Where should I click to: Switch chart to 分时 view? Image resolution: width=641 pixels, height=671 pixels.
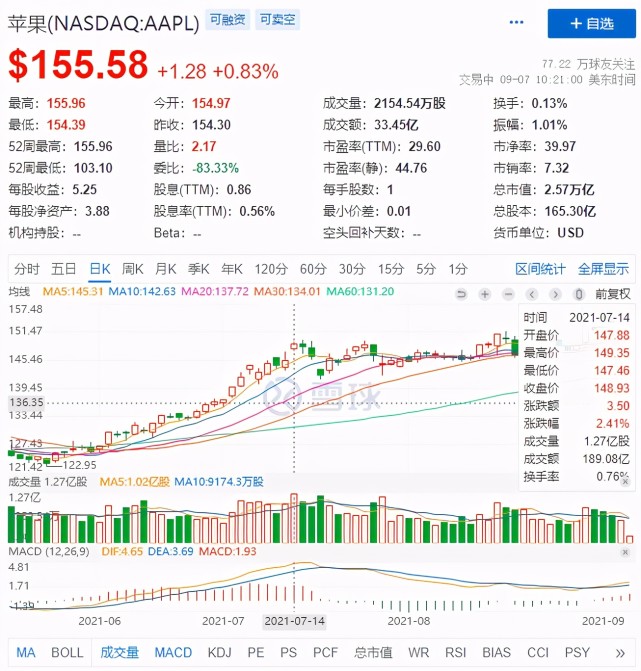click(26, 268)
